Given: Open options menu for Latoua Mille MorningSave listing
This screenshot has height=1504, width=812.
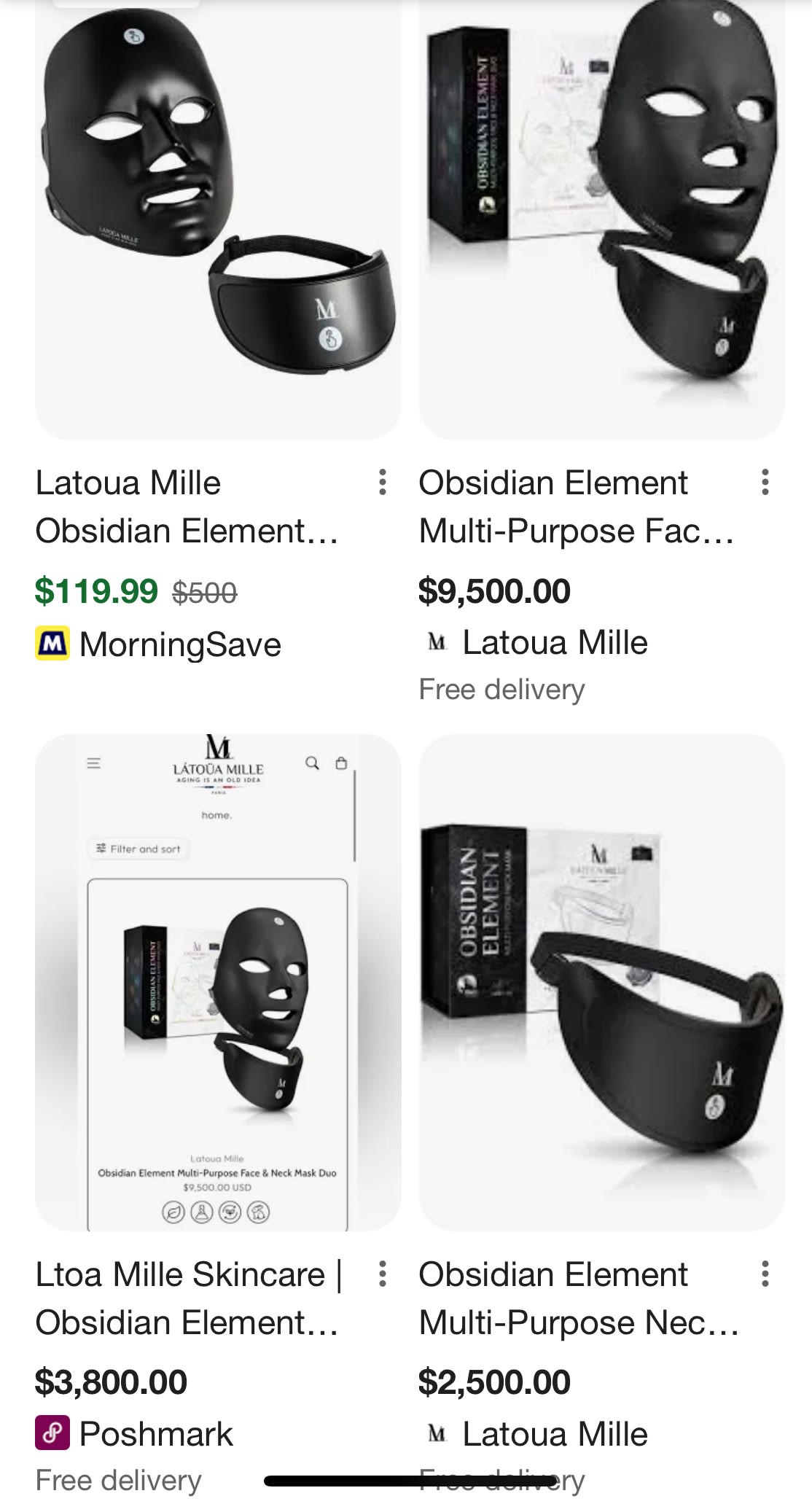Looking at the screenshot, I should pos(383,483).
